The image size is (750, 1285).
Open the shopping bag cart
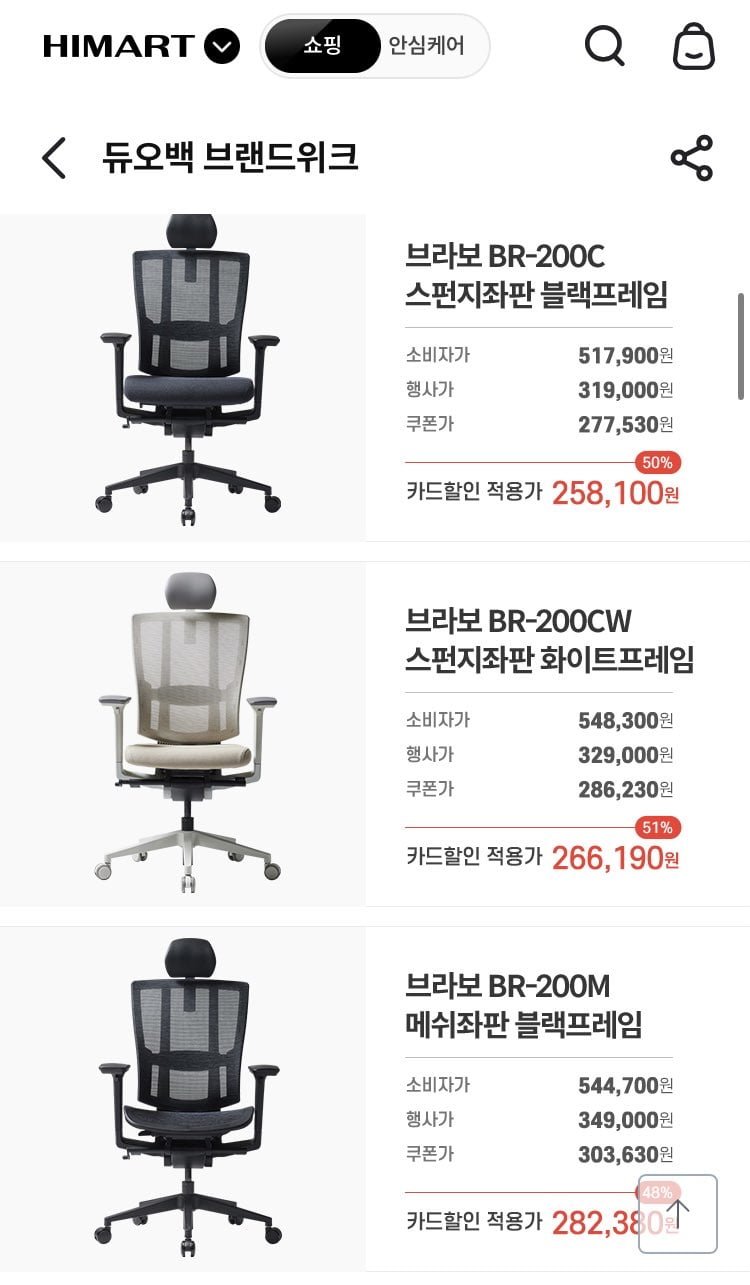pos(694,46)
